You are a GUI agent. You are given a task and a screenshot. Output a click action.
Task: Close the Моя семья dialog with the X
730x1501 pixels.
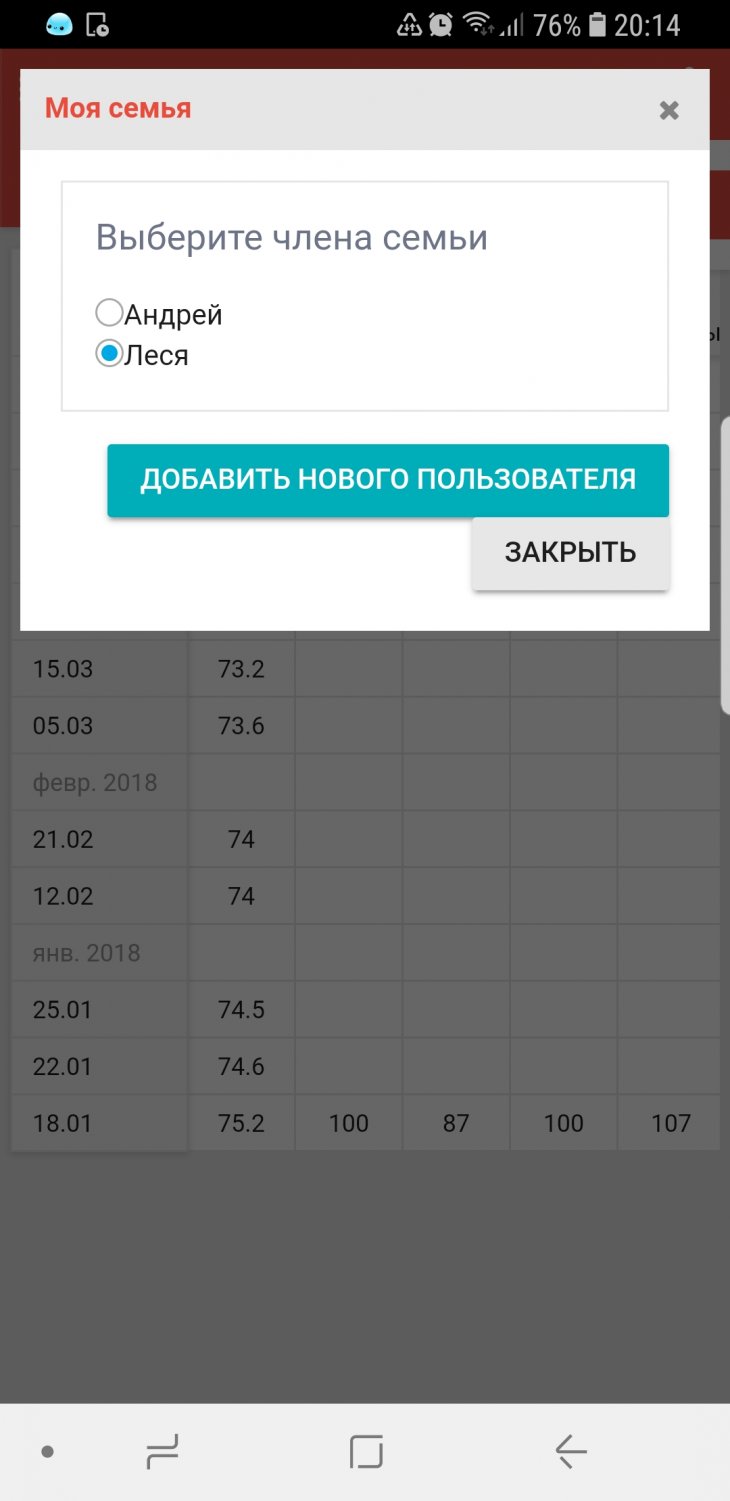click(x=669, y=110)
